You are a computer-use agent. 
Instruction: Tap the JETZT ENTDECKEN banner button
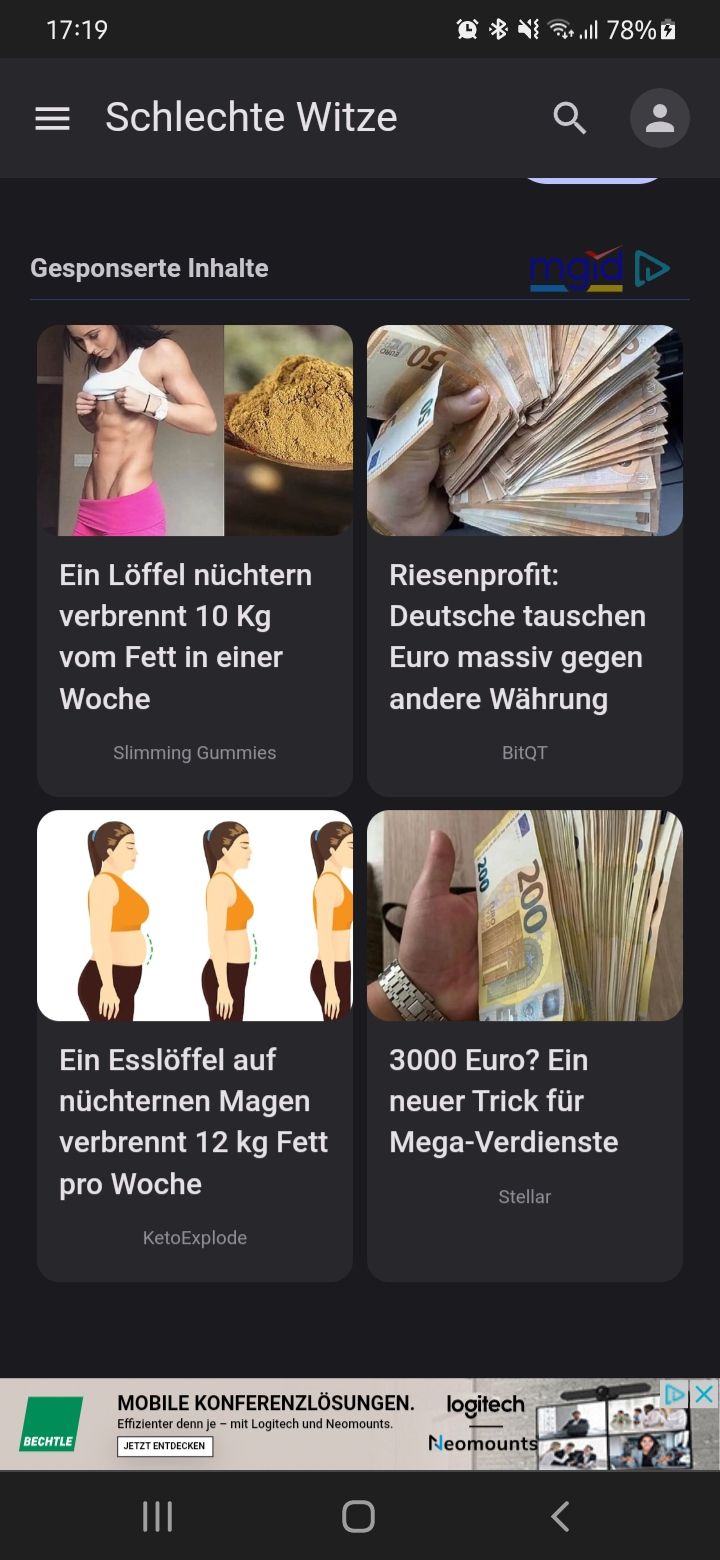[x=165, y=1446]
